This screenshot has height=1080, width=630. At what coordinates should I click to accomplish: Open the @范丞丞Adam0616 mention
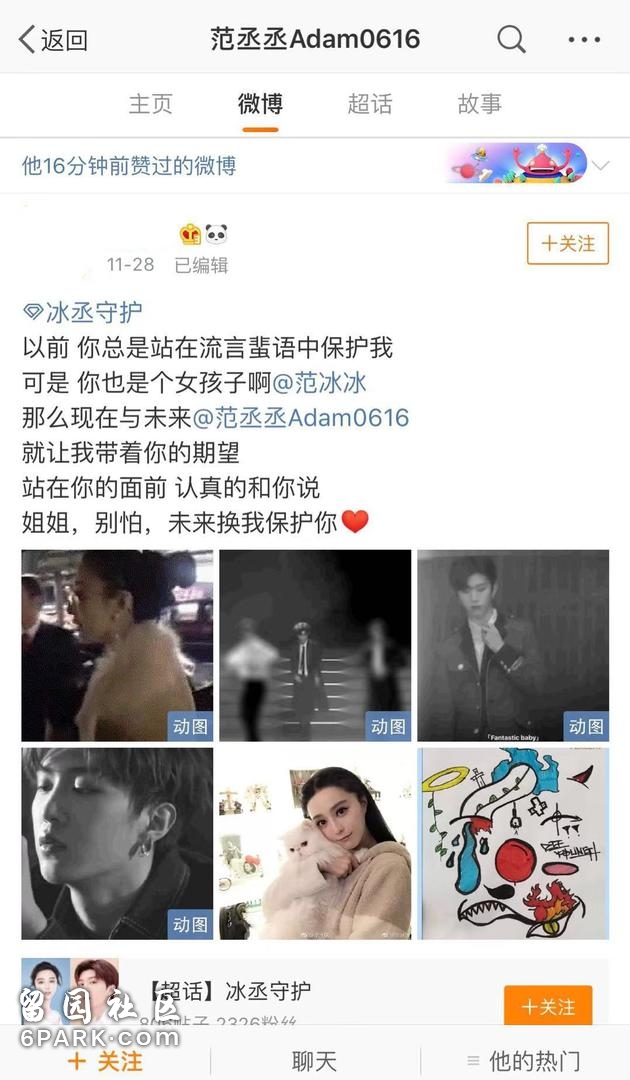click(x=300, y=417)
